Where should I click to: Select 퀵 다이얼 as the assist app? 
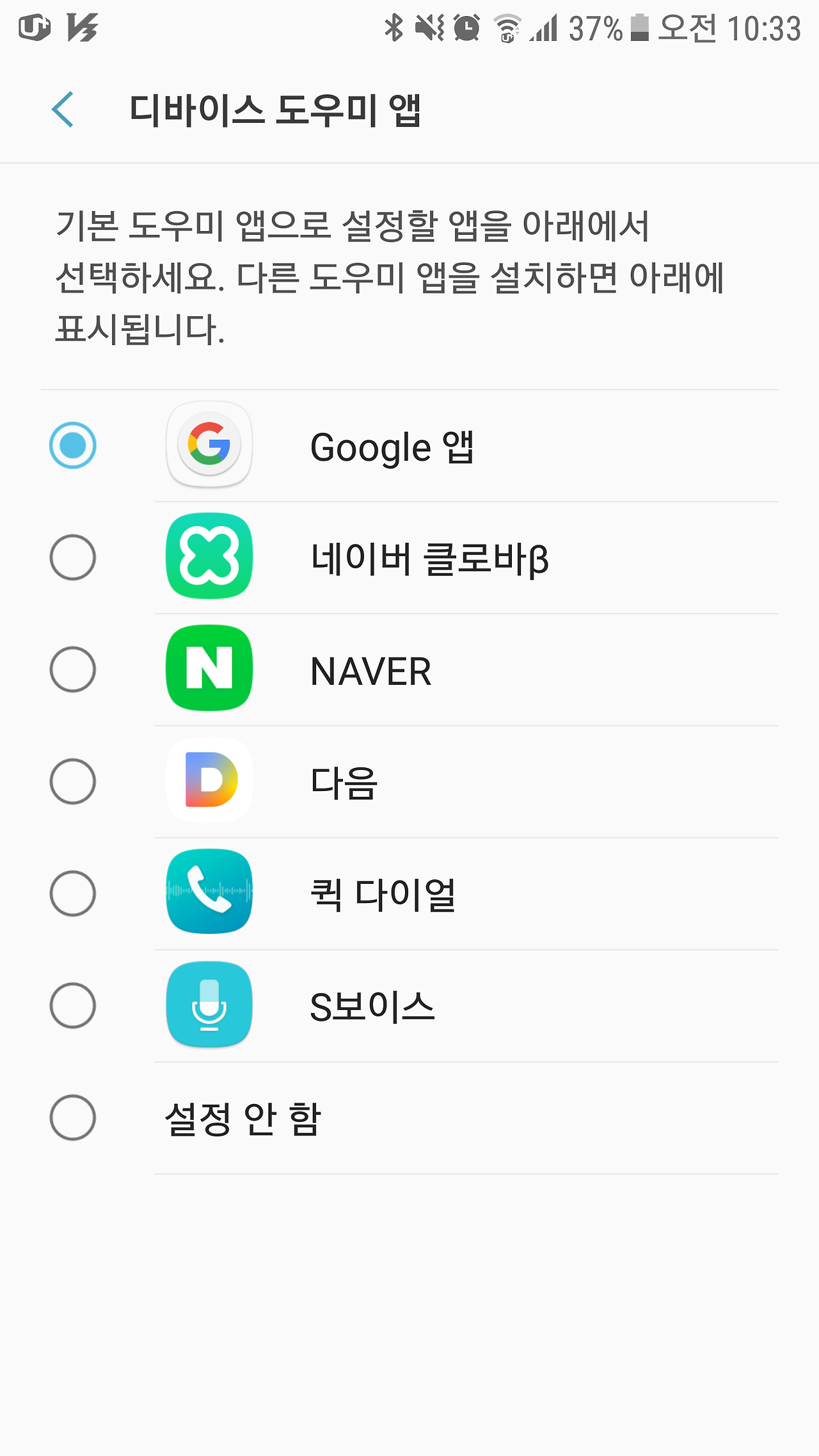[73, 893]
